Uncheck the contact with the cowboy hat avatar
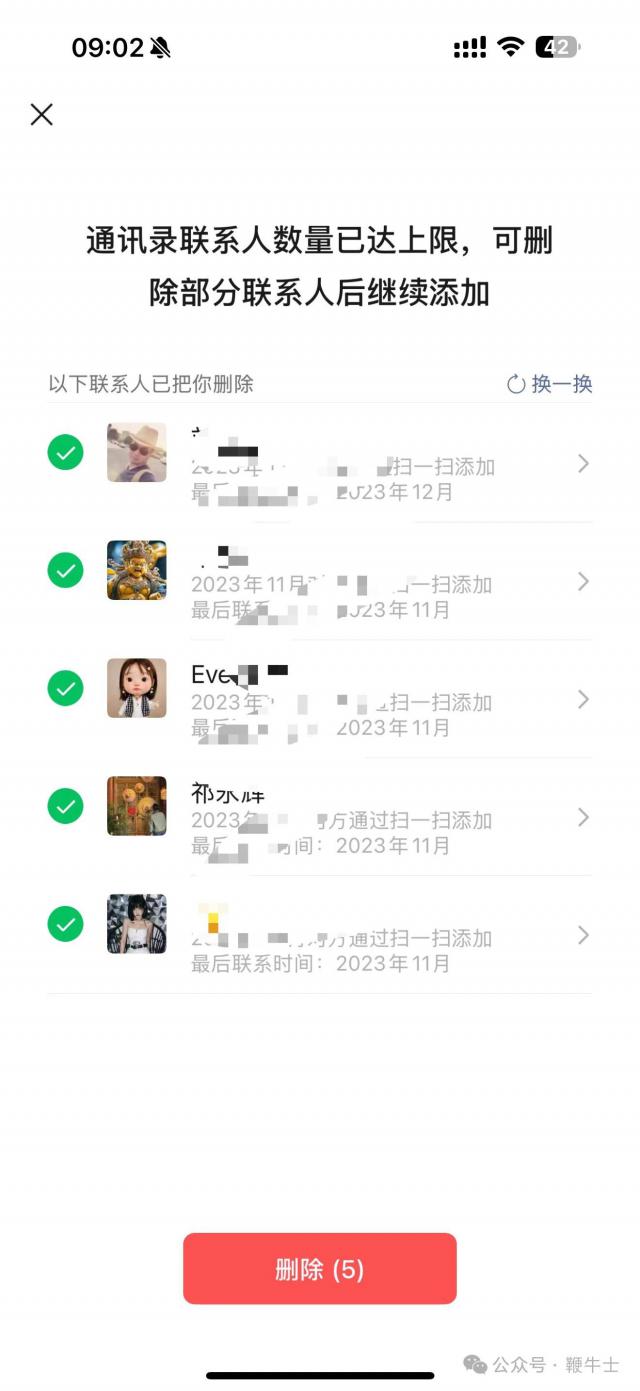This screenshot has width=640, height=1391. [x=66, y=453]
